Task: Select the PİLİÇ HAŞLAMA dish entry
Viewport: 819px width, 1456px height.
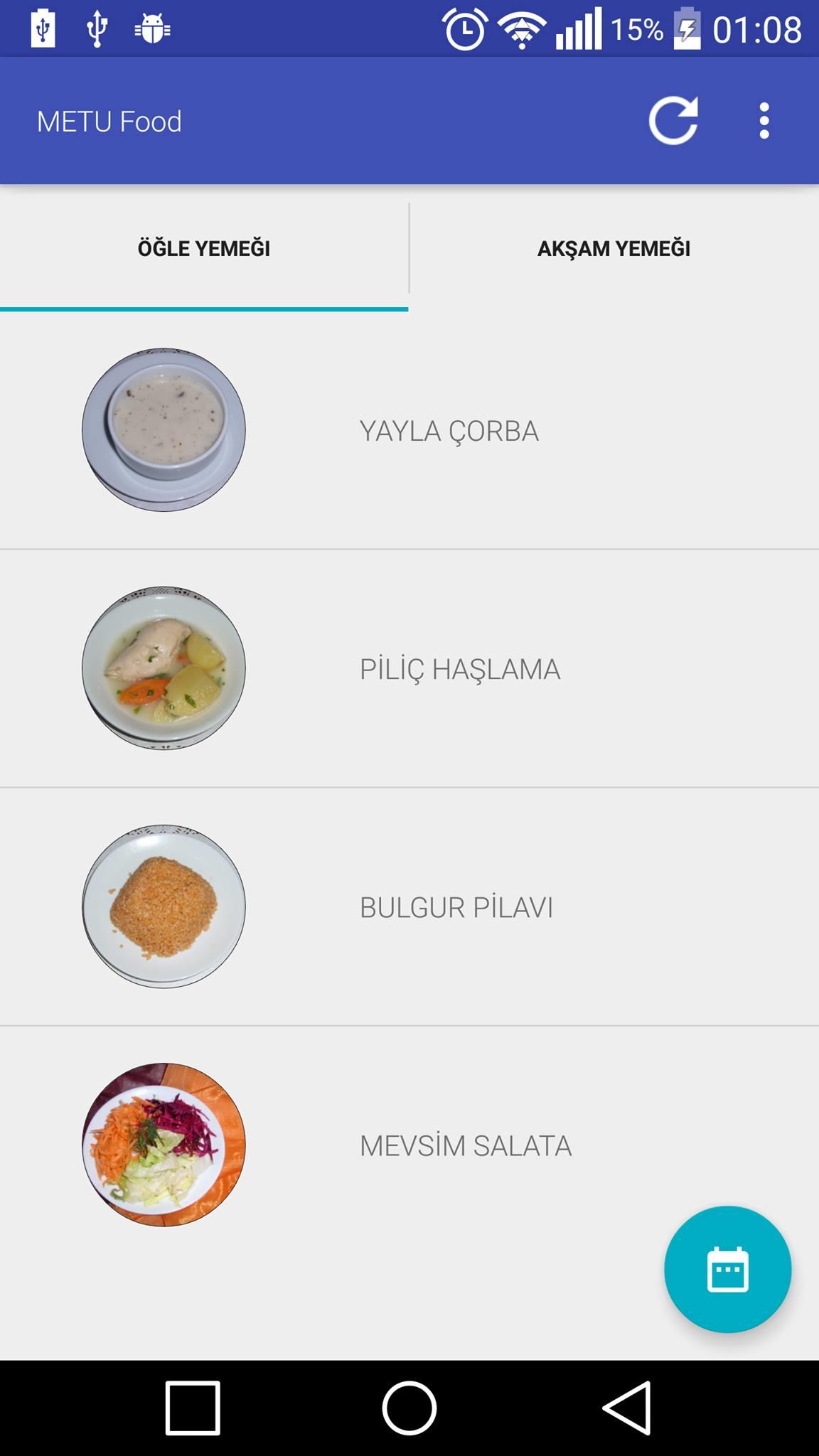Action: (x=461, y=668)
